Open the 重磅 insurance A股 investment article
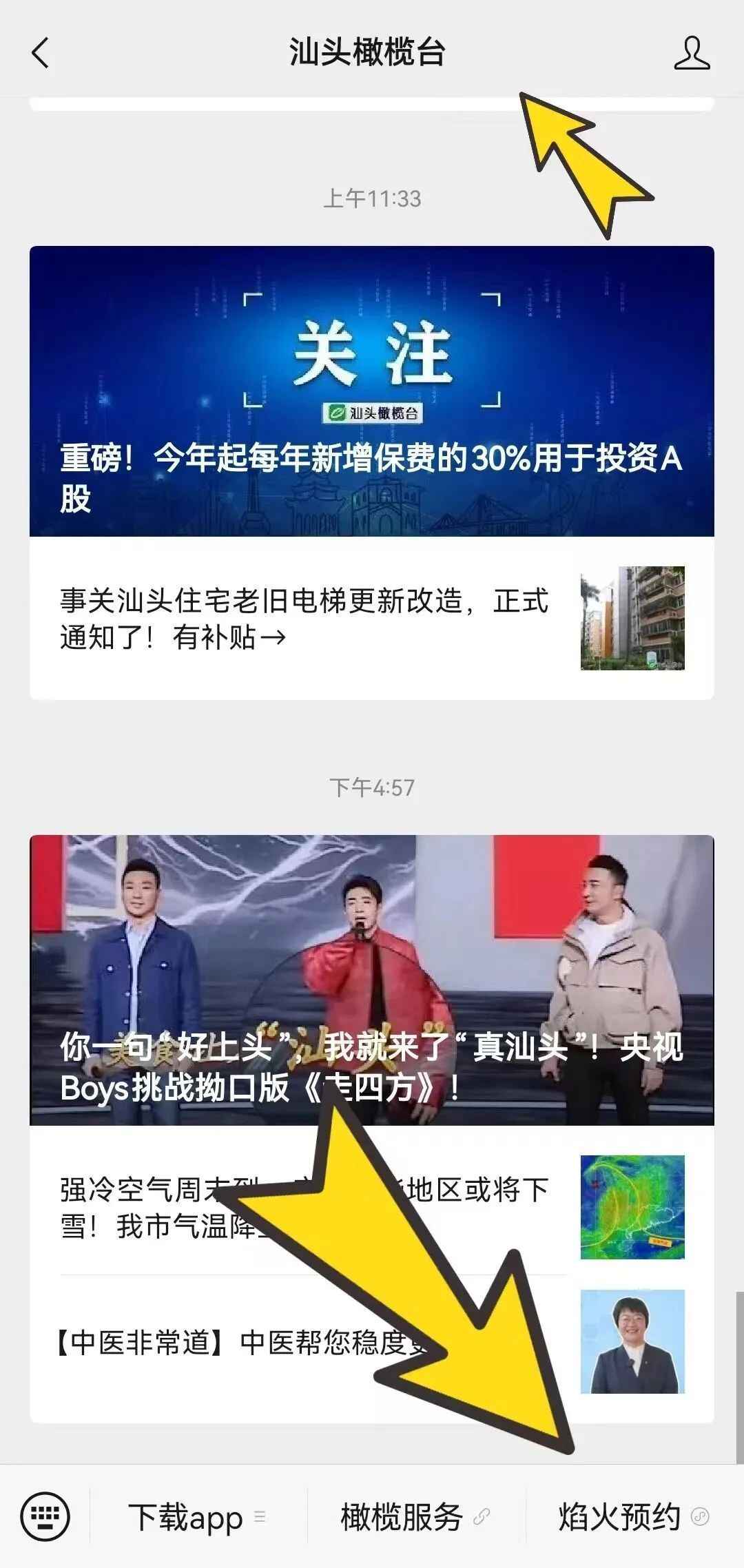744x1568 pixels. [371, 391]
